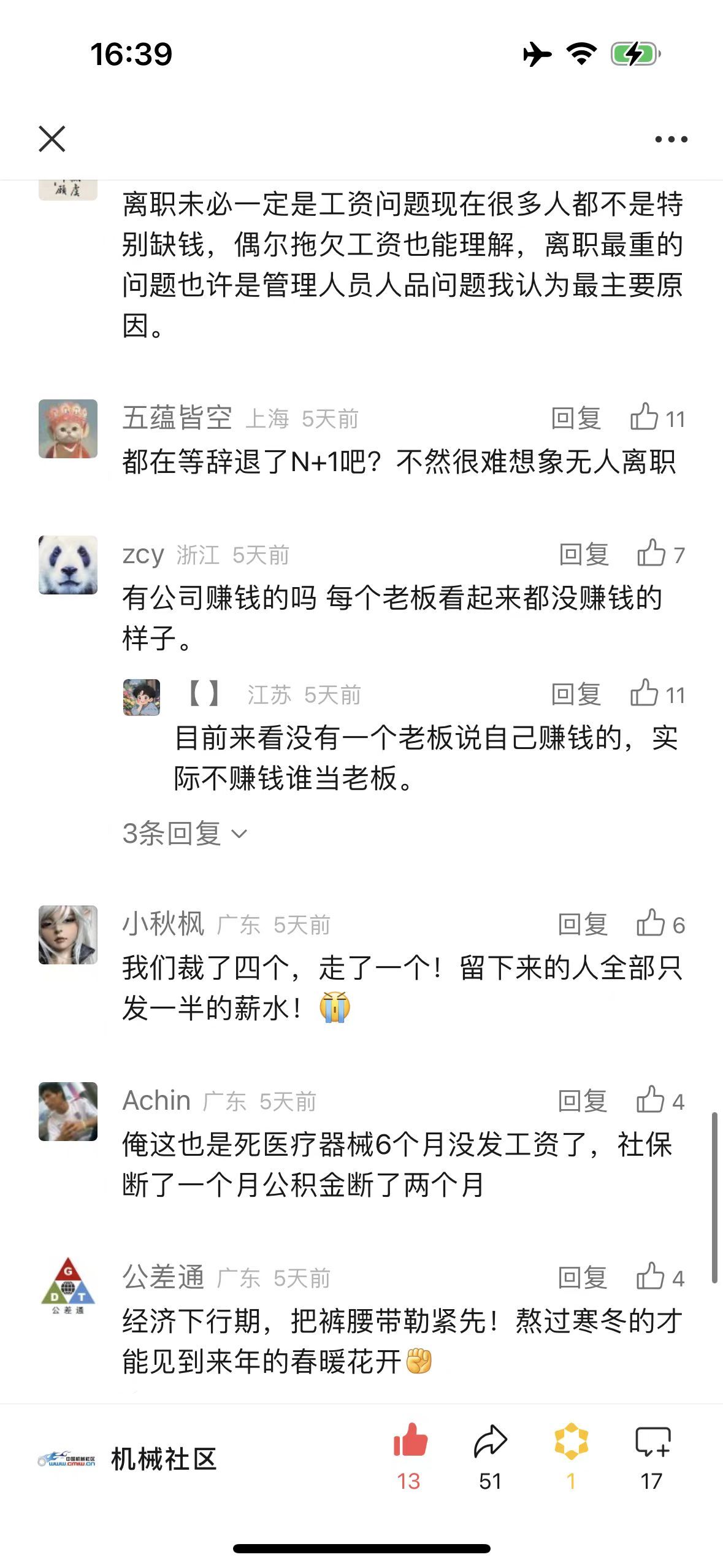Expand the 3条回复 replies

point(185,833)
